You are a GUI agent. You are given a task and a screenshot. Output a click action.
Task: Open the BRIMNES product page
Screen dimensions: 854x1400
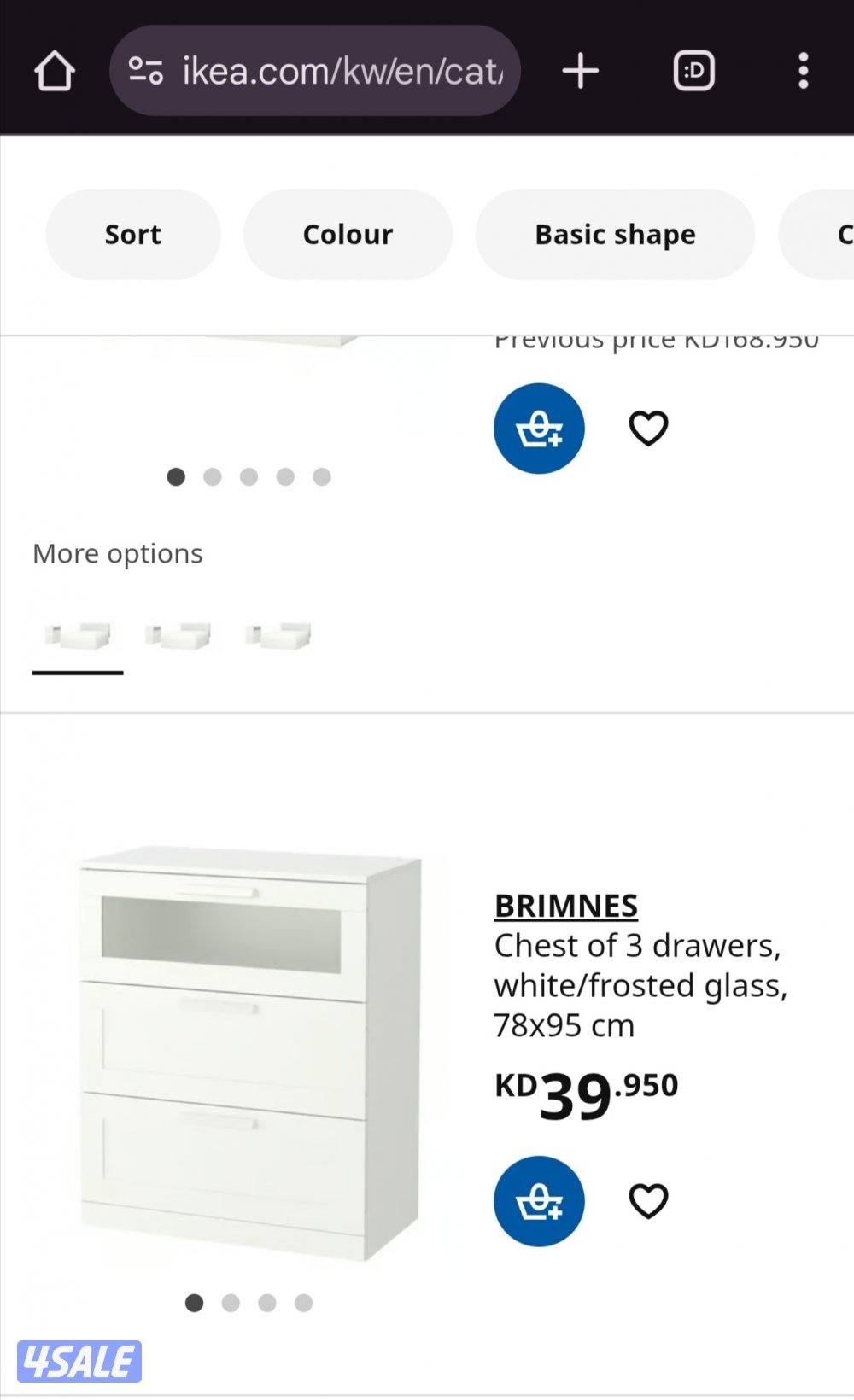pos(566,906)
